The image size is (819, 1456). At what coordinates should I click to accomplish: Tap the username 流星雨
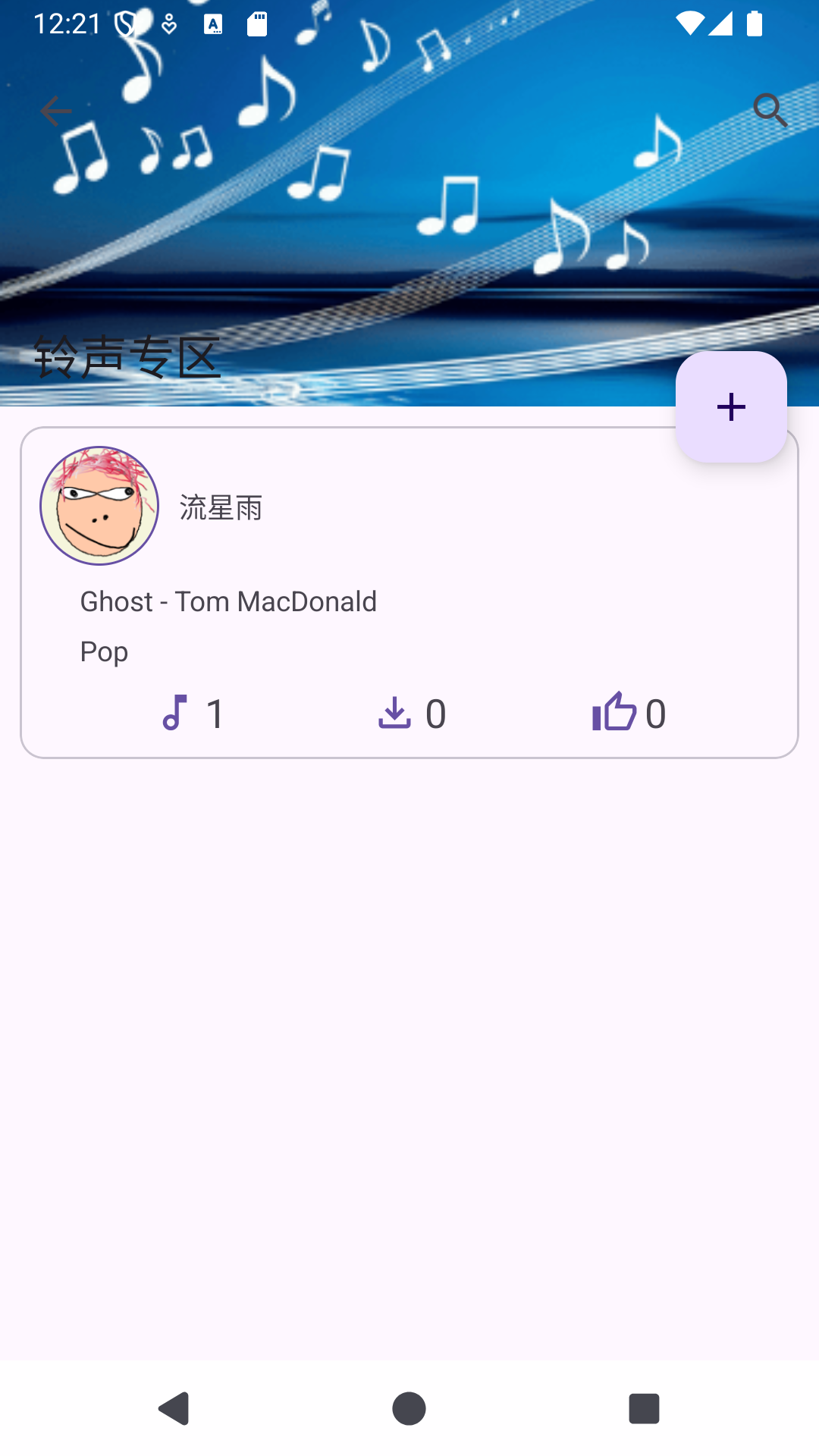(x=220, y=510)
